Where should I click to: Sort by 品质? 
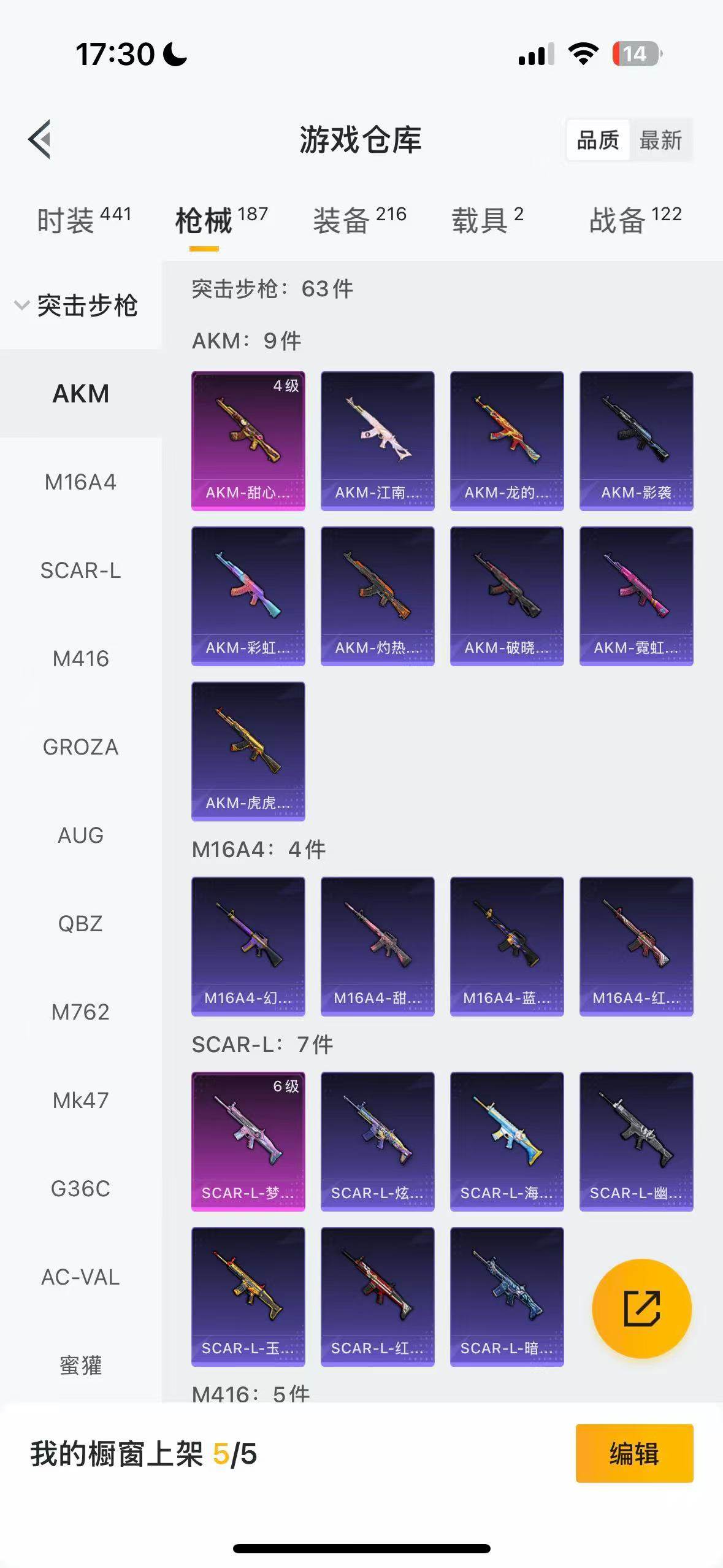598,140
